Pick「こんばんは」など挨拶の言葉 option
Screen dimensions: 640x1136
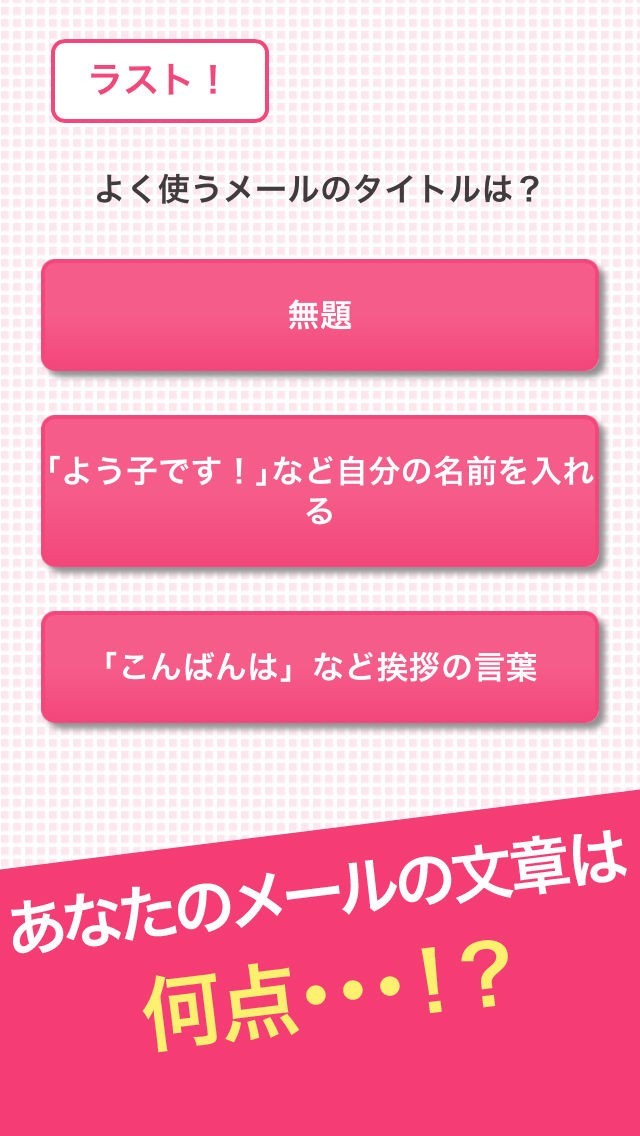320,667
